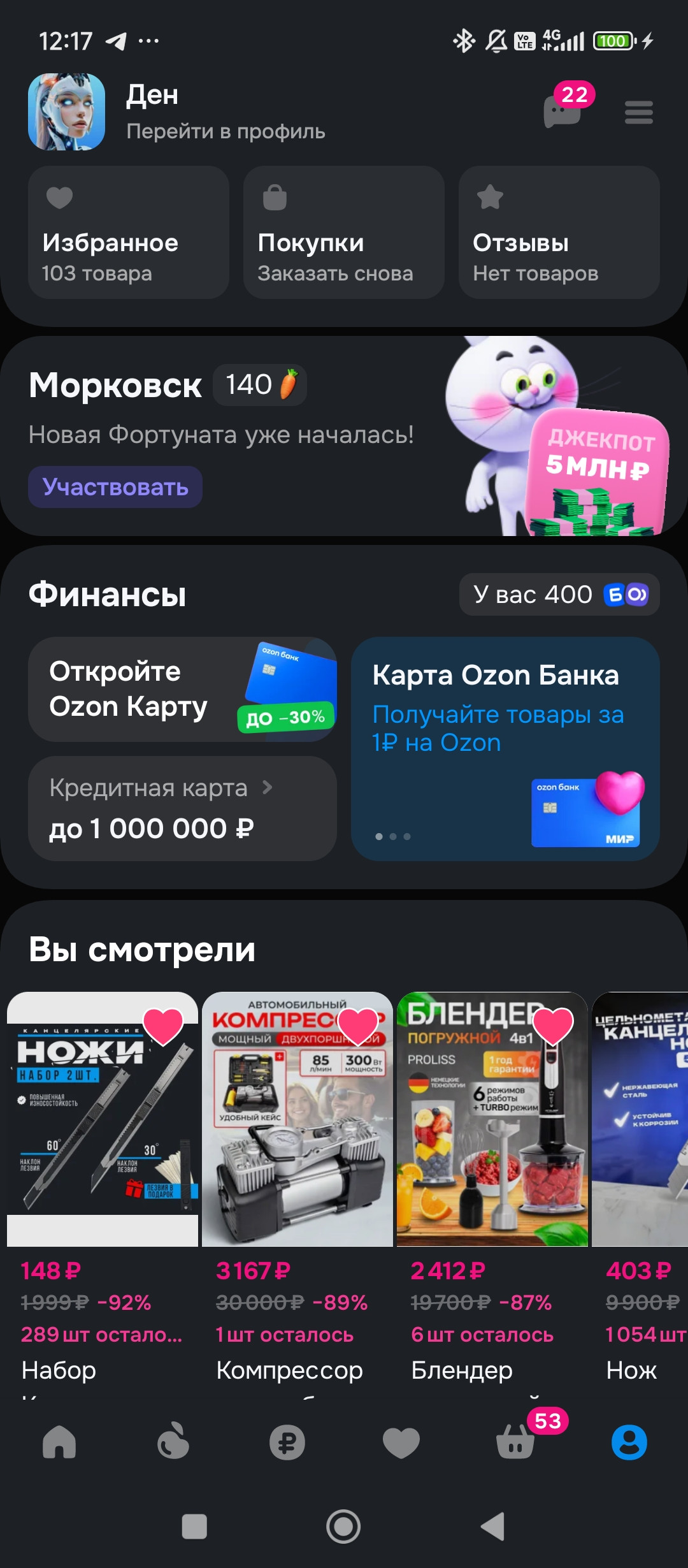This screenshot has width=688, height=1568.
Task: Tap the Участвовать button
Action: tap(115, 487)
